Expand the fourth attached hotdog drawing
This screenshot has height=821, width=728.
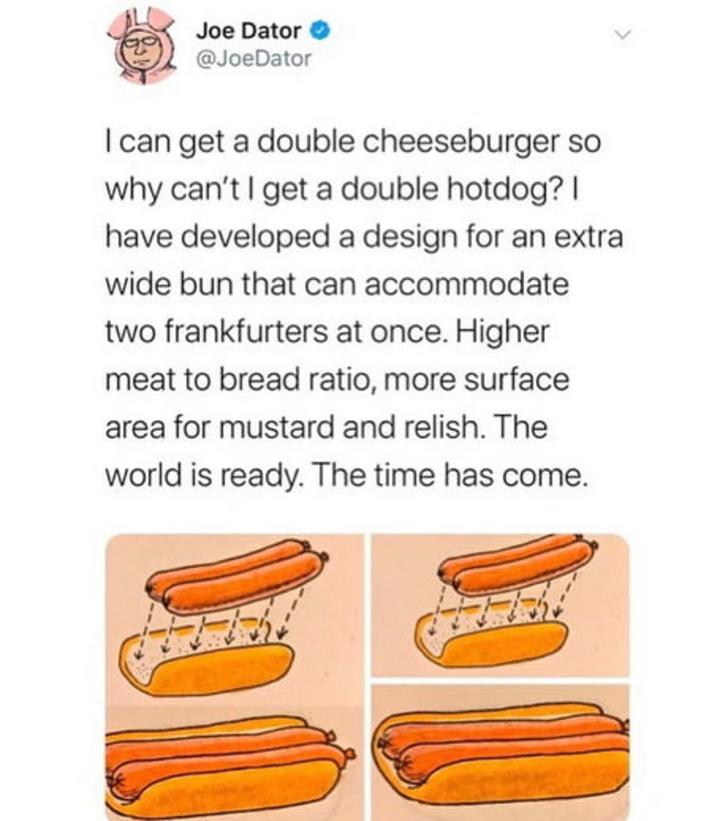point(500,752)
